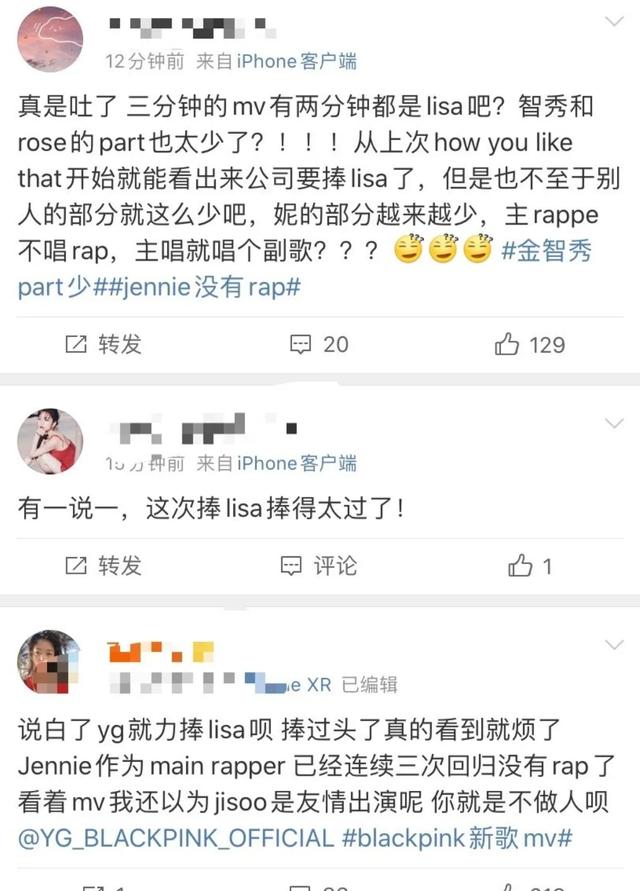Open the red-dress avatar of the second poster
The width and height of the screenshot is (640, 891).
pos(51,440)
